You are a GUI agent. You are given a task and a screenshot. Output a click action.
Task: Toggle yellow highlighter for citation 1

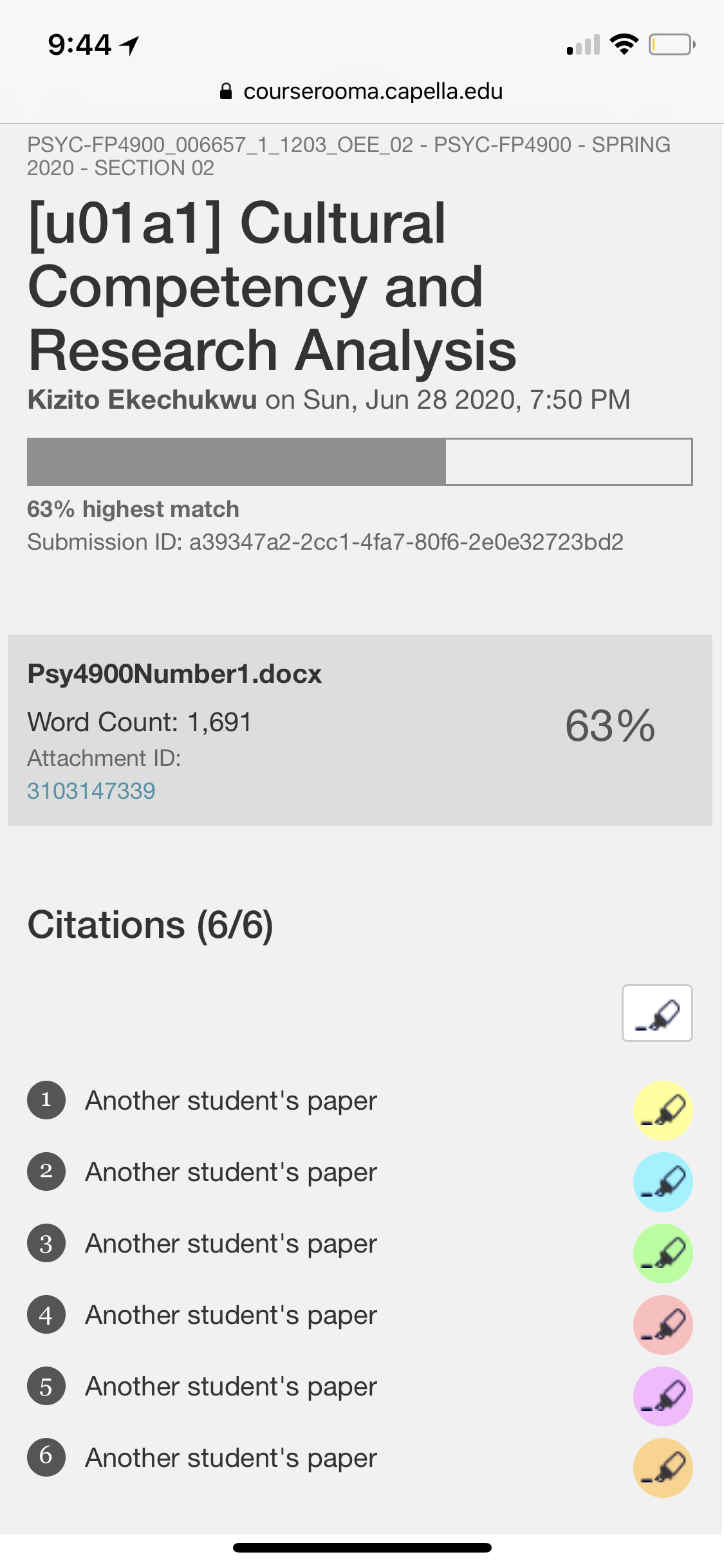[x=663, y=1110]
